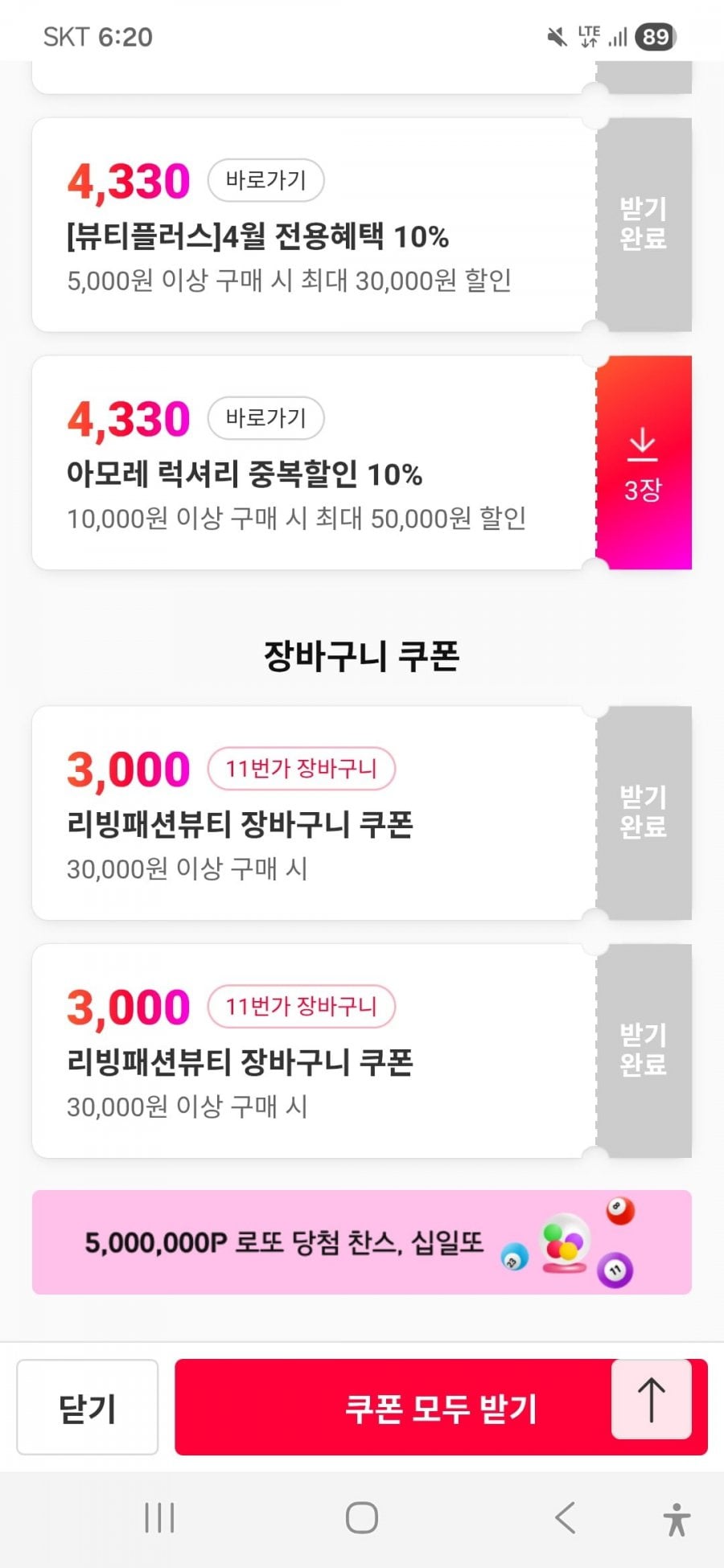The image size is (724, 1568).
Task: Tap 바로가기 on the 뷰티플러스 4월 전용혜택 coupon
Action: (x=265, y=180)
